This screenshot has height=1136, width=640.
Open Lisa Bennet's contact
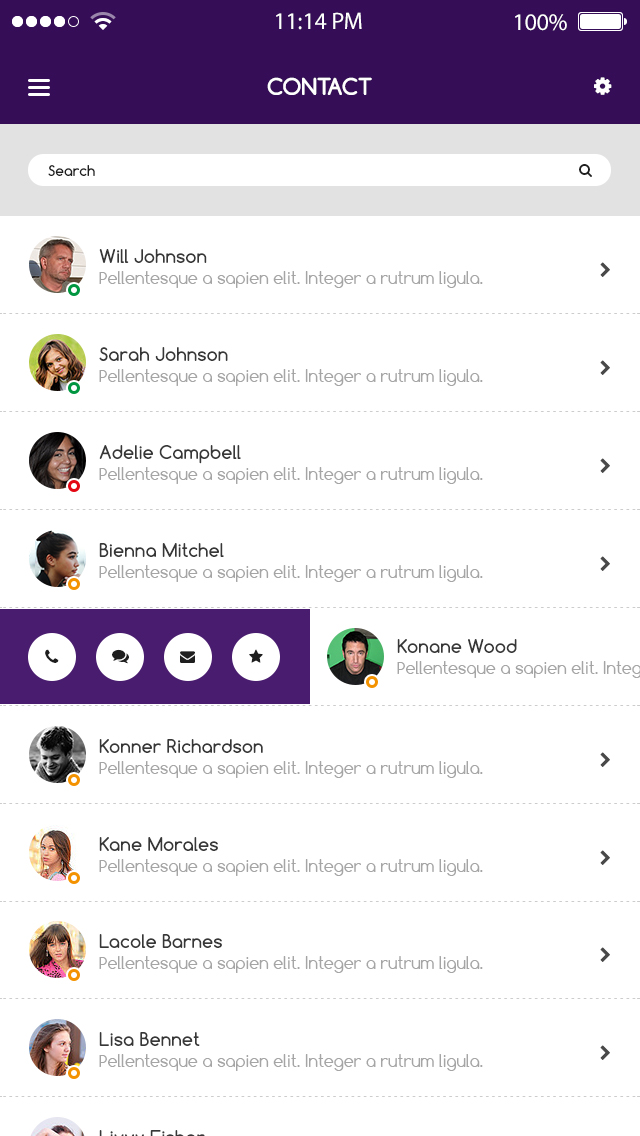(320, 1048)
